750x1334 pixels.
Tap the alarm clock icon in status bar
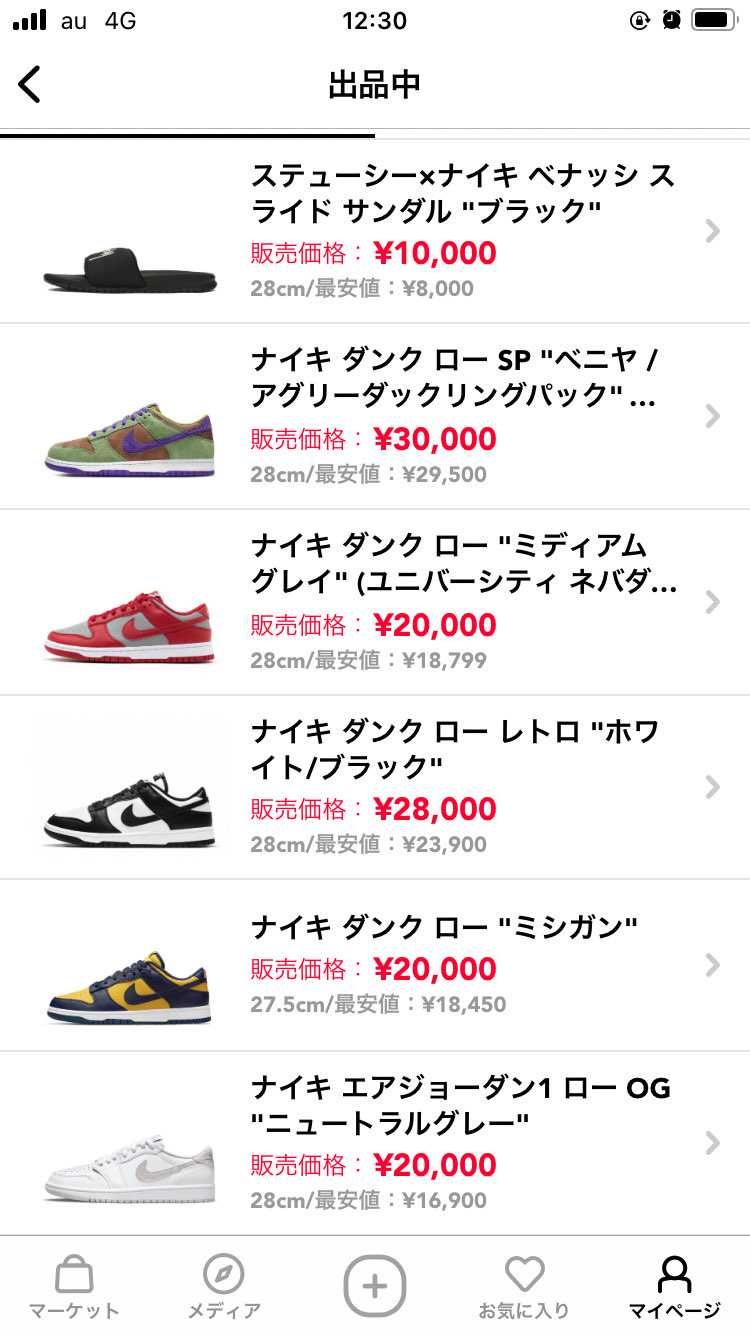tap(670, 19)
